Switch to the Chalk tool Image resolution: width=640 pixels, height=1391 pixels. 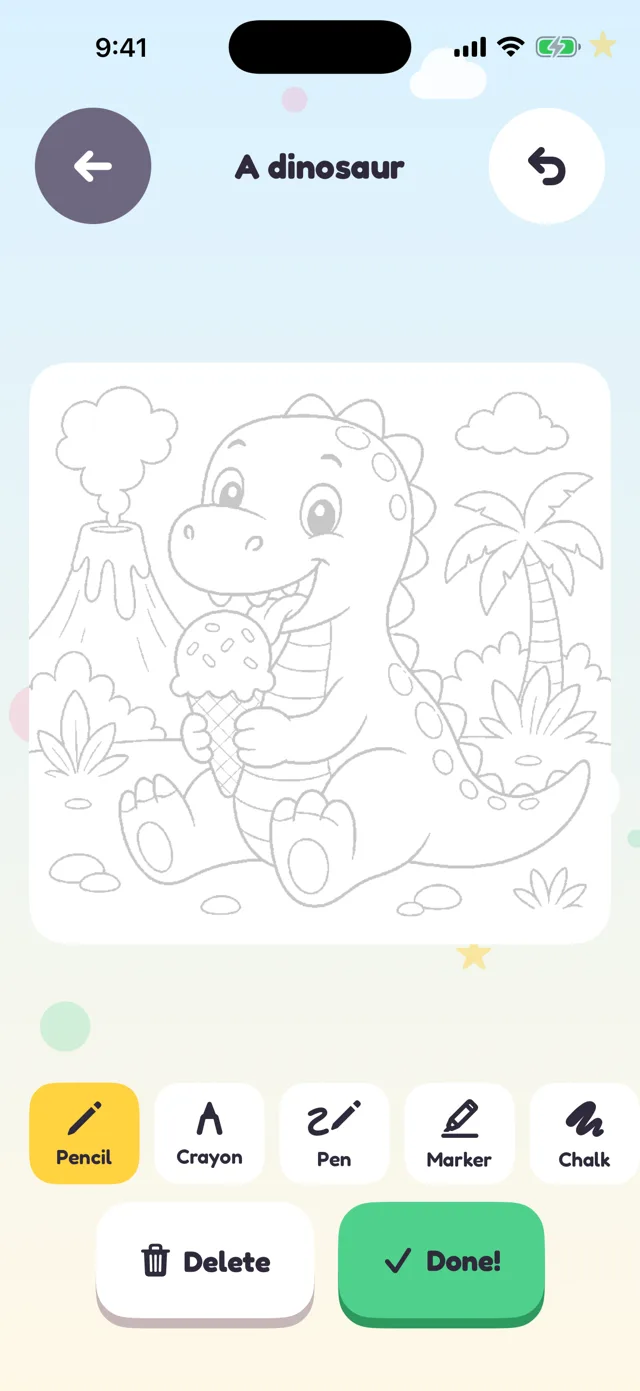[x=584, y=1133]
